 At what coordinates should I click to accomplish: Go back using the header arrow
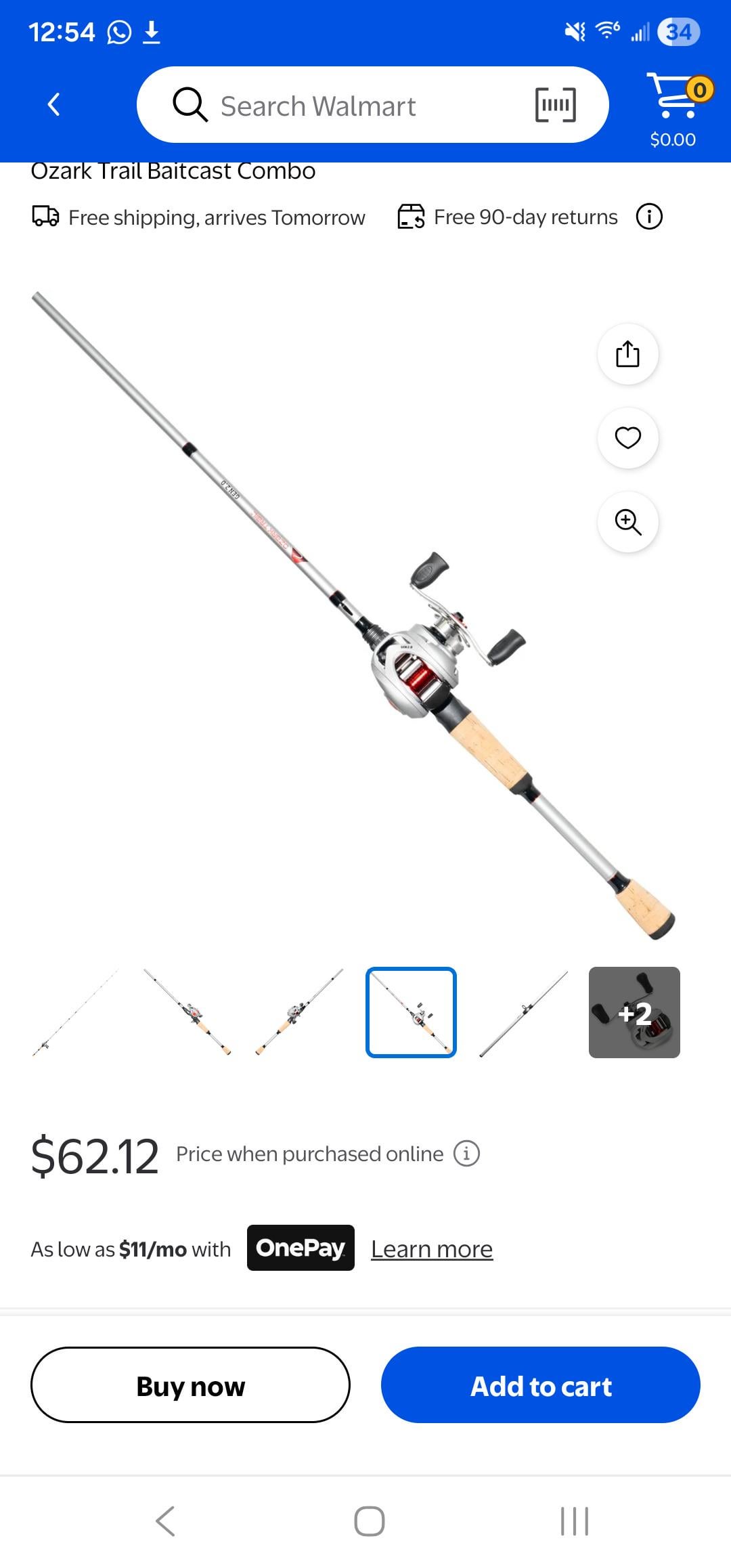click(54, 105)
